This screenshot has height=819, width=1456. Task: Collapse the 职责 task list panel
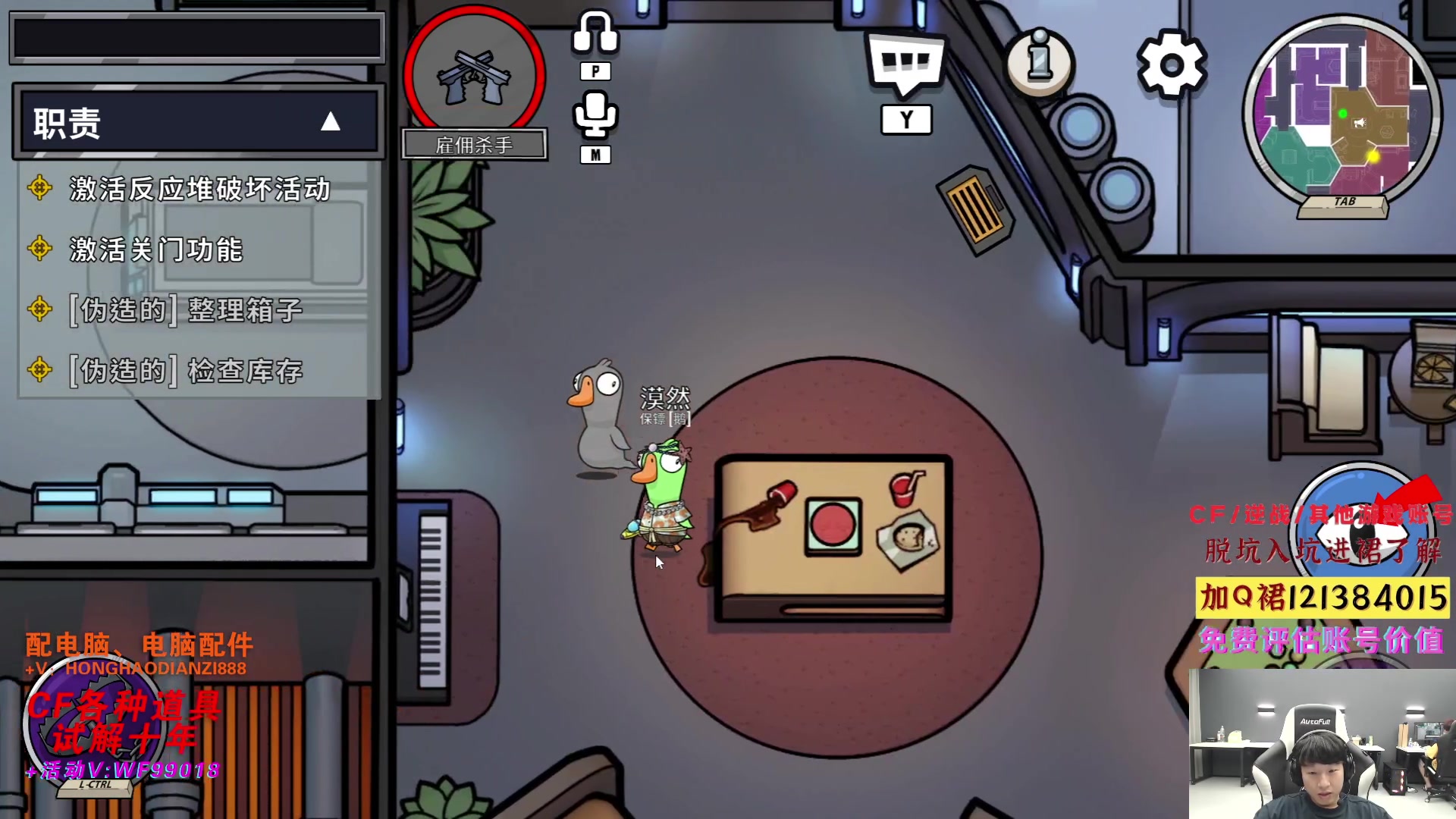coord(330,122)
